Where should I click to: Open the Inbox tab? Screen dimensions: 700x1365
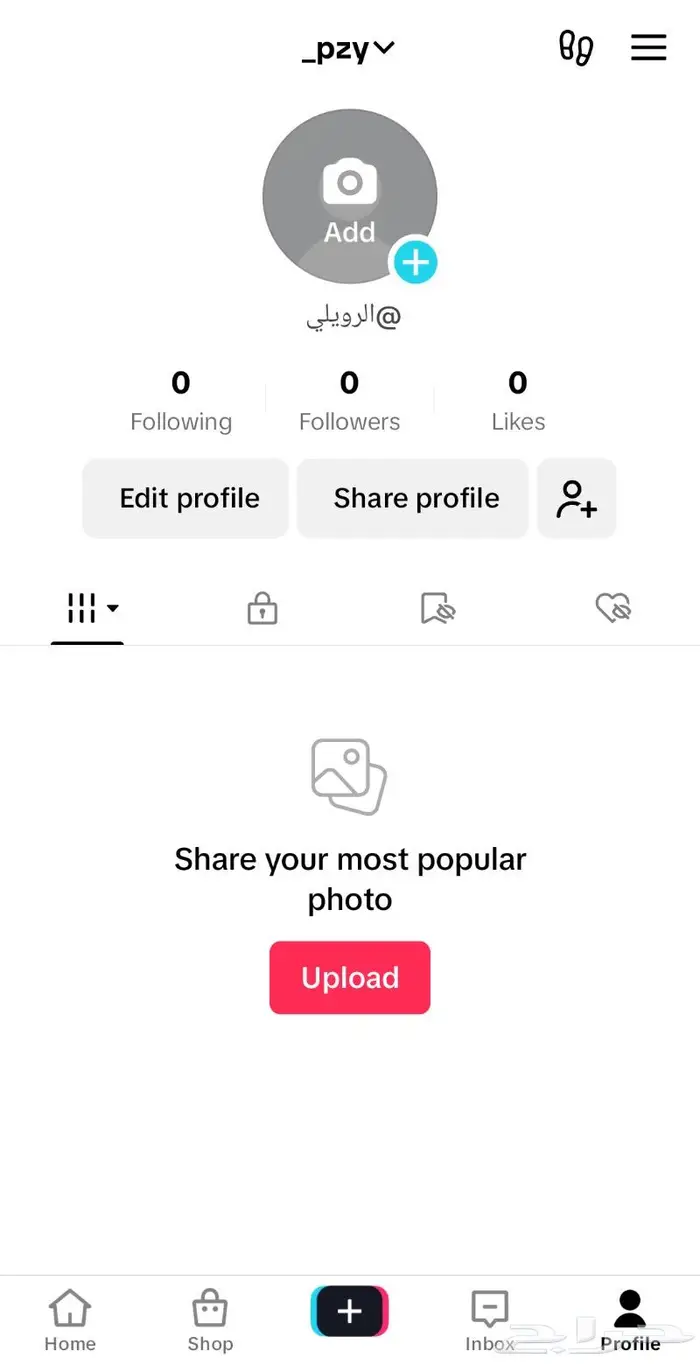(489, 1320)
